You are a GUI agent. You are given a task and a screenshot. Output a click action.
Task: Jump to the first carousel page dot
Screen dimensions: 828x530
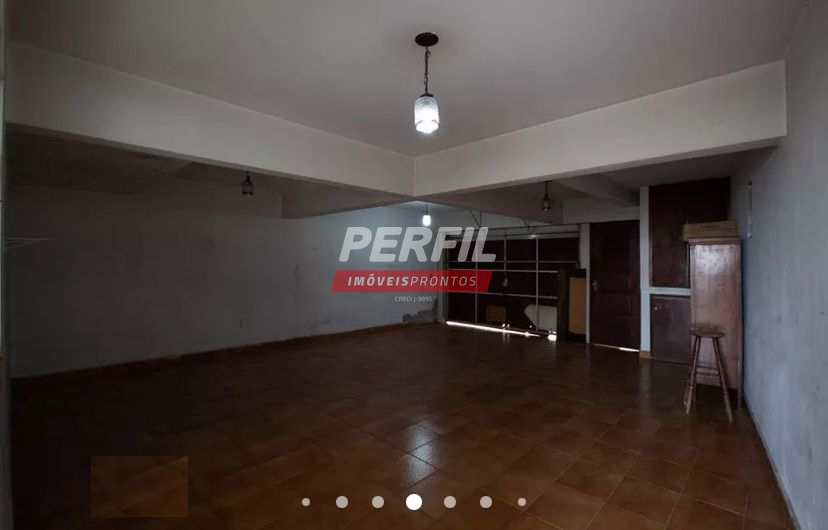tap(306, 502)
